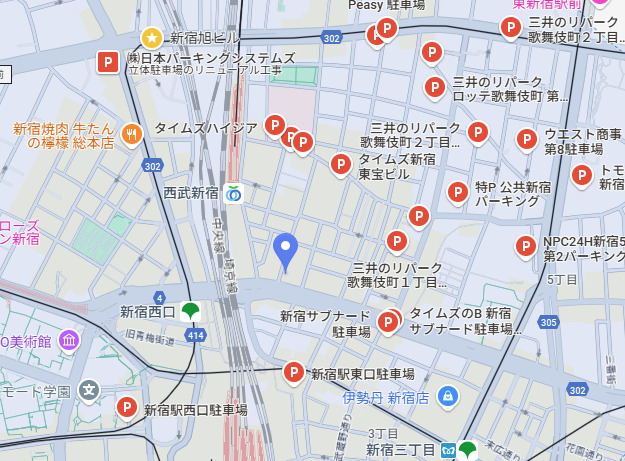Tap the タイムズハイジア parking pin

point(274,126)
